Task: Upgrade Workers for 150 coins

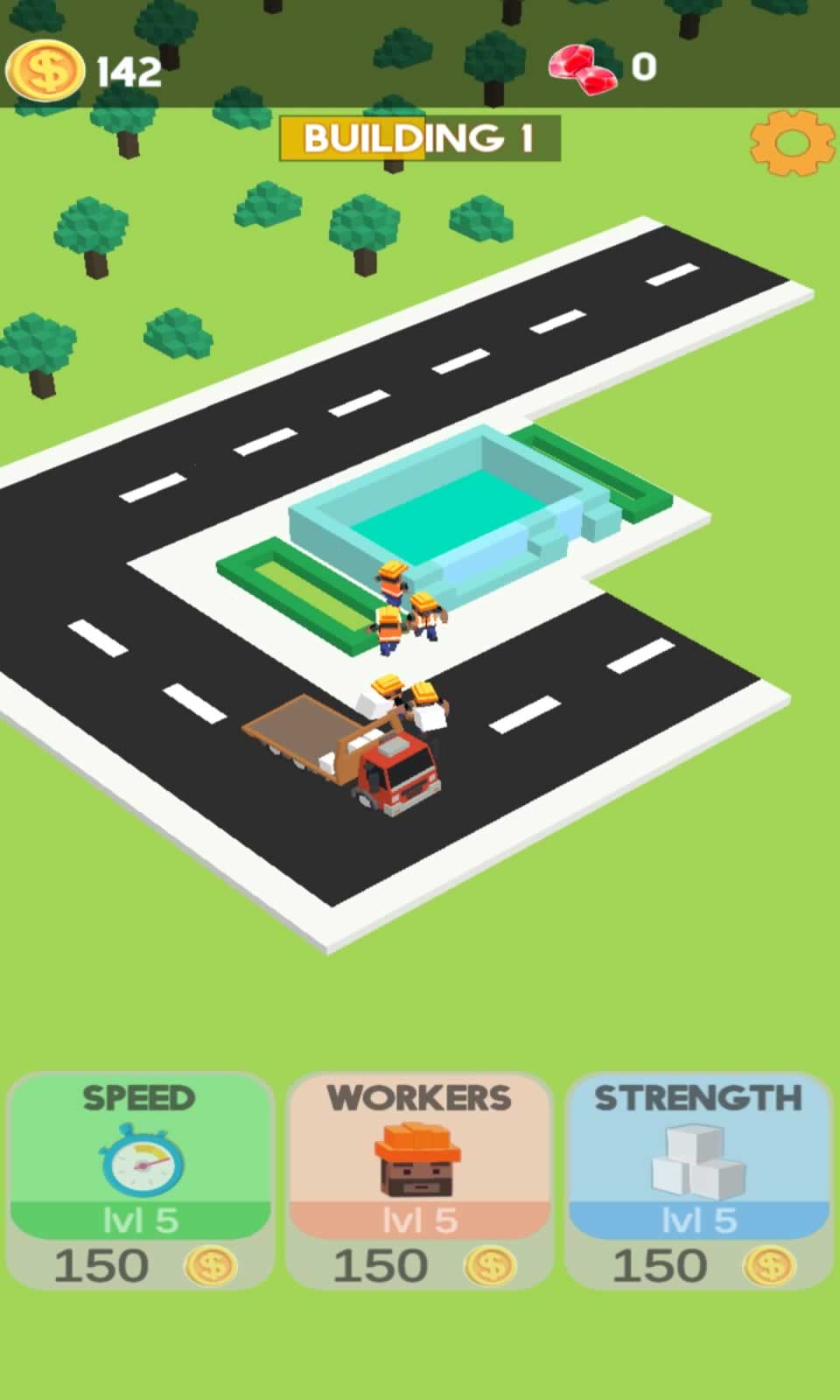Action: pos(419,1179)
